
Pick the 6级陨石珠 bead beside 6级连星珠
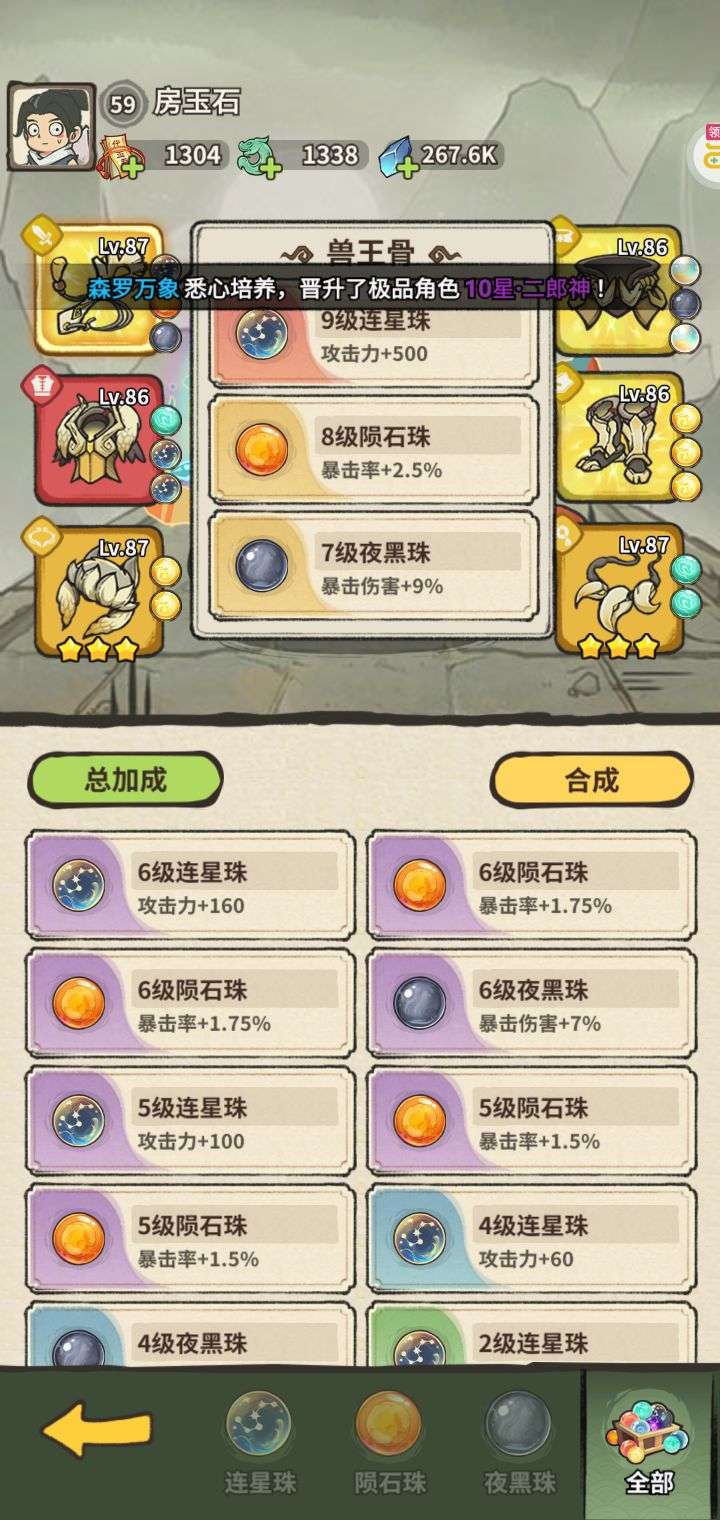pos(532,886)
